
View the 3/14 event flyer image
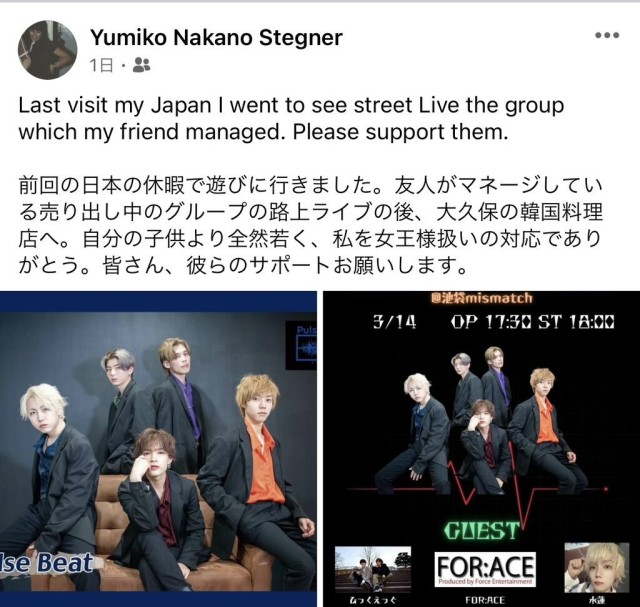point(482,449)
